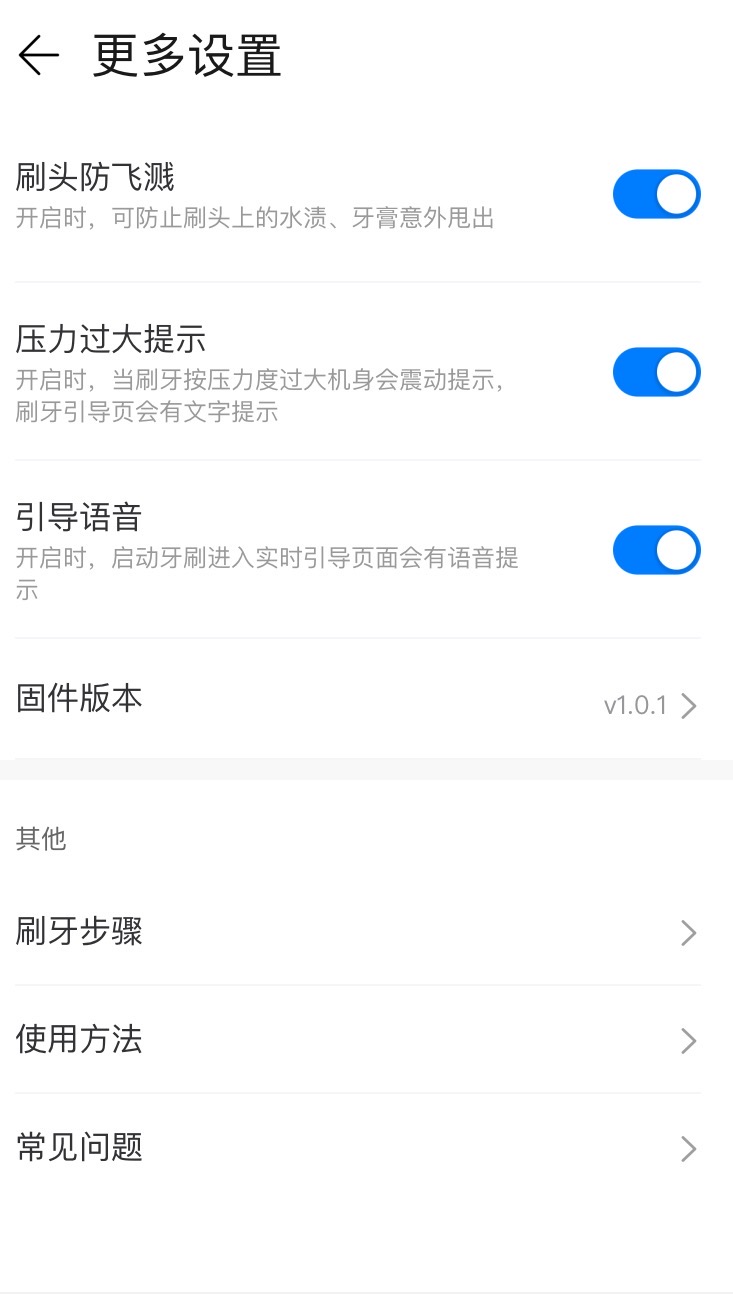Expand the 刷牙步骤 row chevron
Screen dimensions: 733x1294
click(x=688, y=933)
